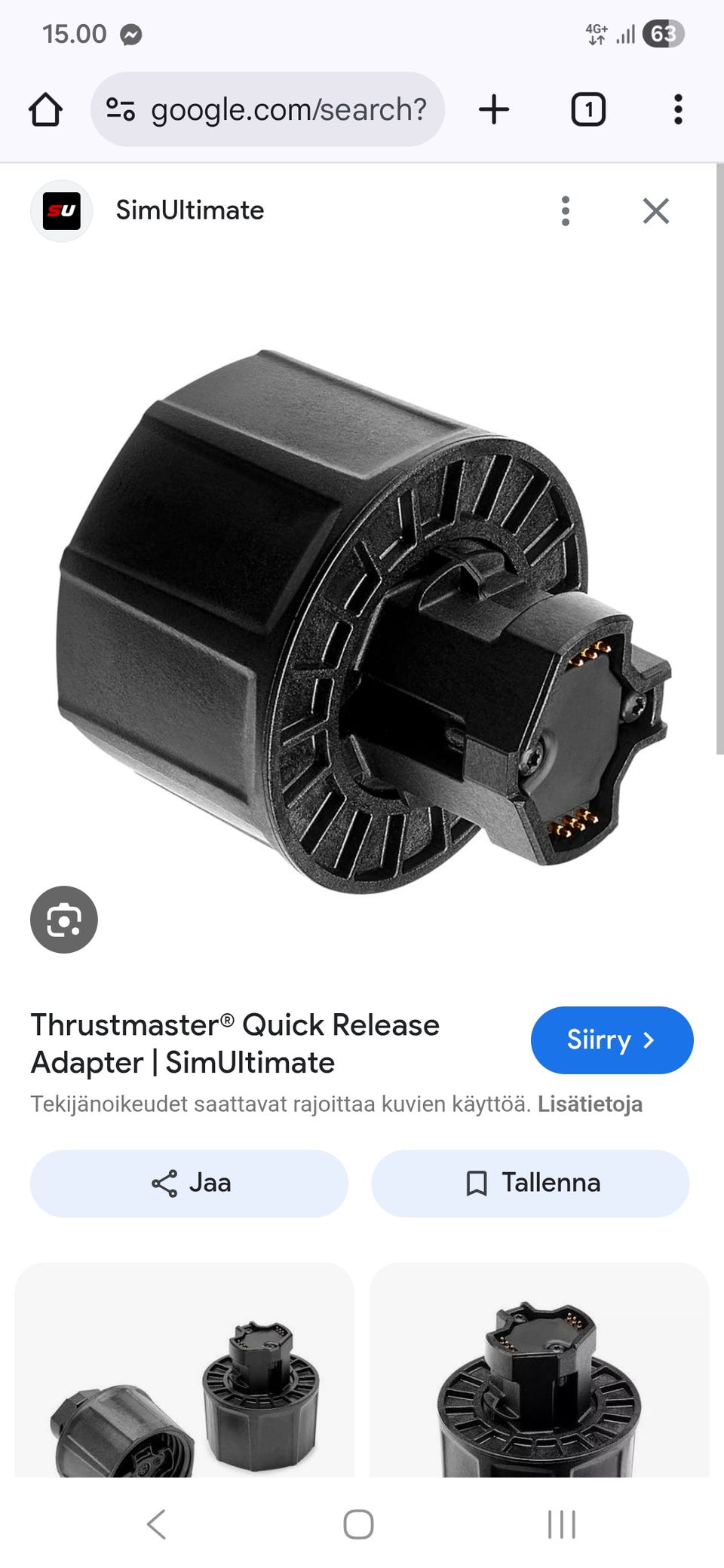The width and height of the screenshot is (724, 1568).
Task: Save the image with Tallenna
Action: [x=530, y=1183]
